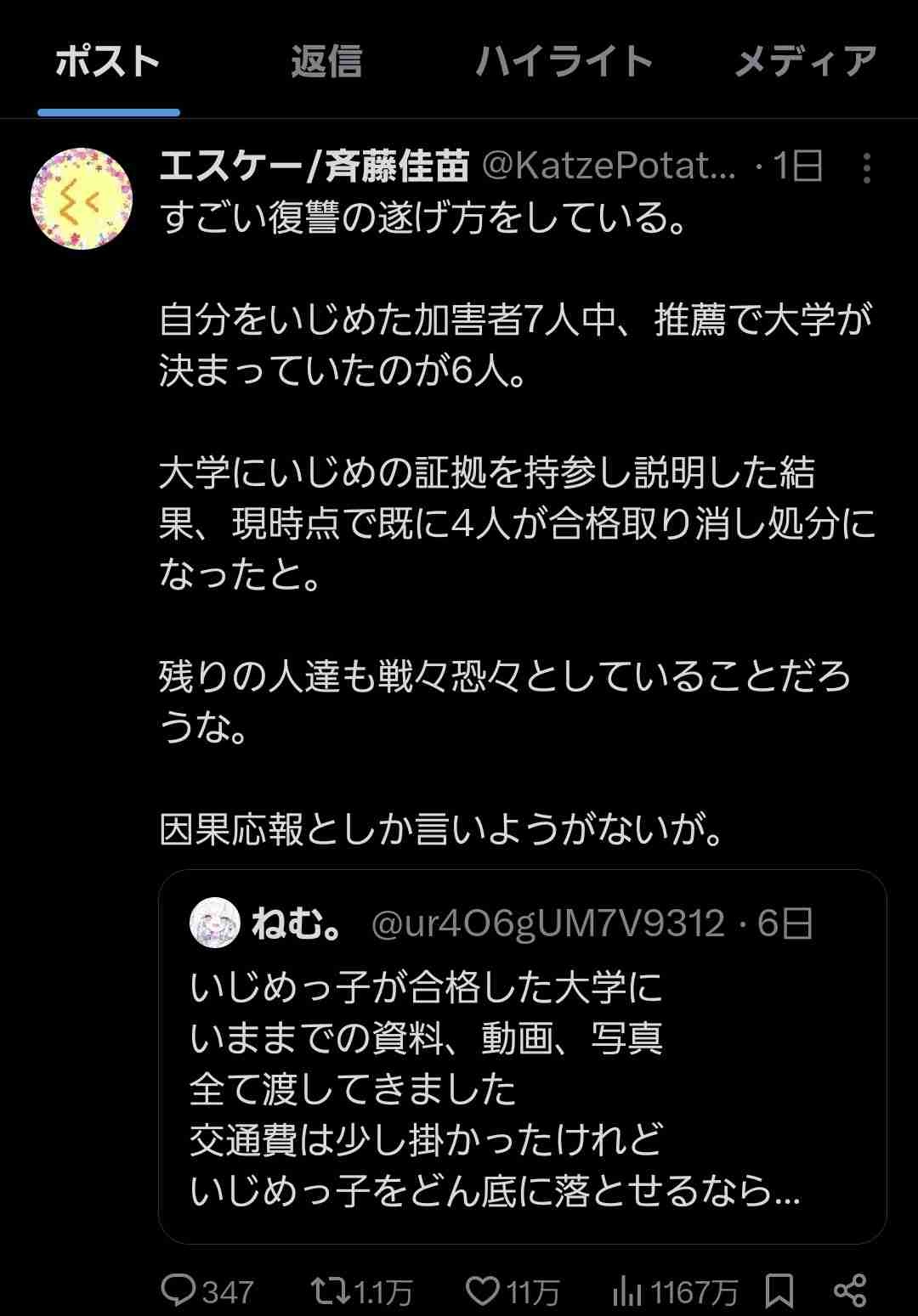The height and width of the screenshot is (1316, 918).
Task: Click the display name エスケー/斉藤佳苗
Action: coord(314,168)
